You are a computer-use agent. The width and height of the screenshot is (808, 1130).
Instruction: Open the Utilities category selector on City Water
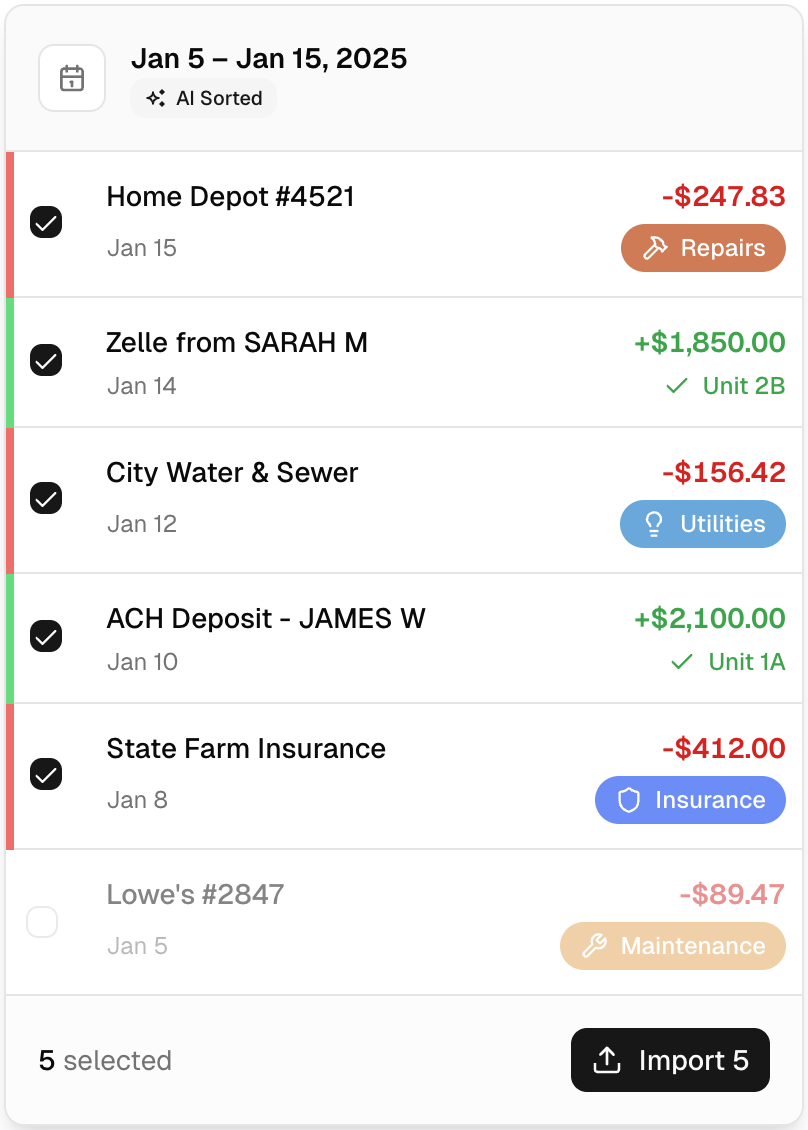click(703, 524)
